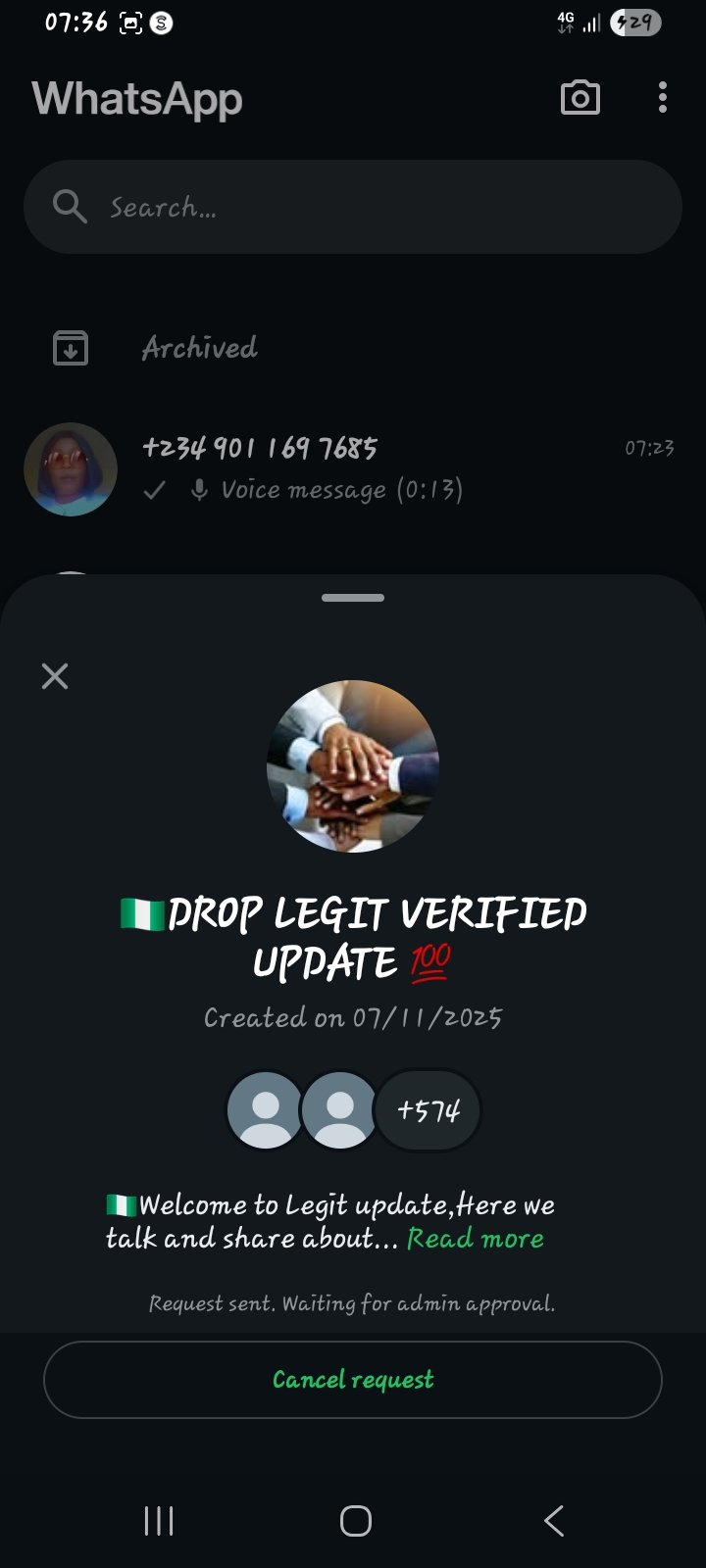Open the camera icon

(x=580, y=98)
